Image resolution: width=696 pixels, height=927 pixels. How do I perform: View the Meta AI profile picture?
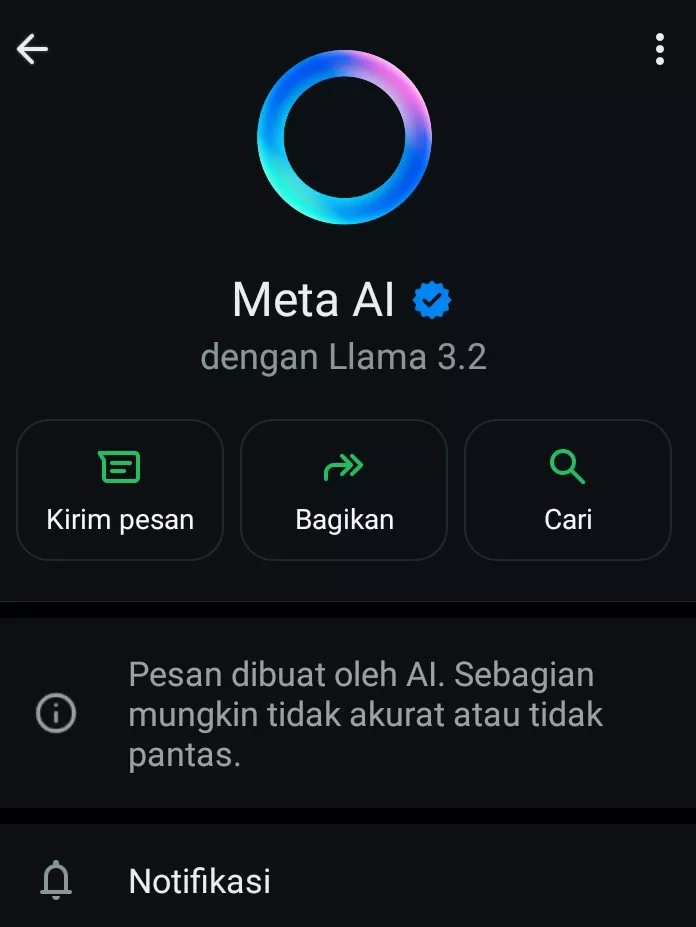pyautogui.click(x=344, y=137)
